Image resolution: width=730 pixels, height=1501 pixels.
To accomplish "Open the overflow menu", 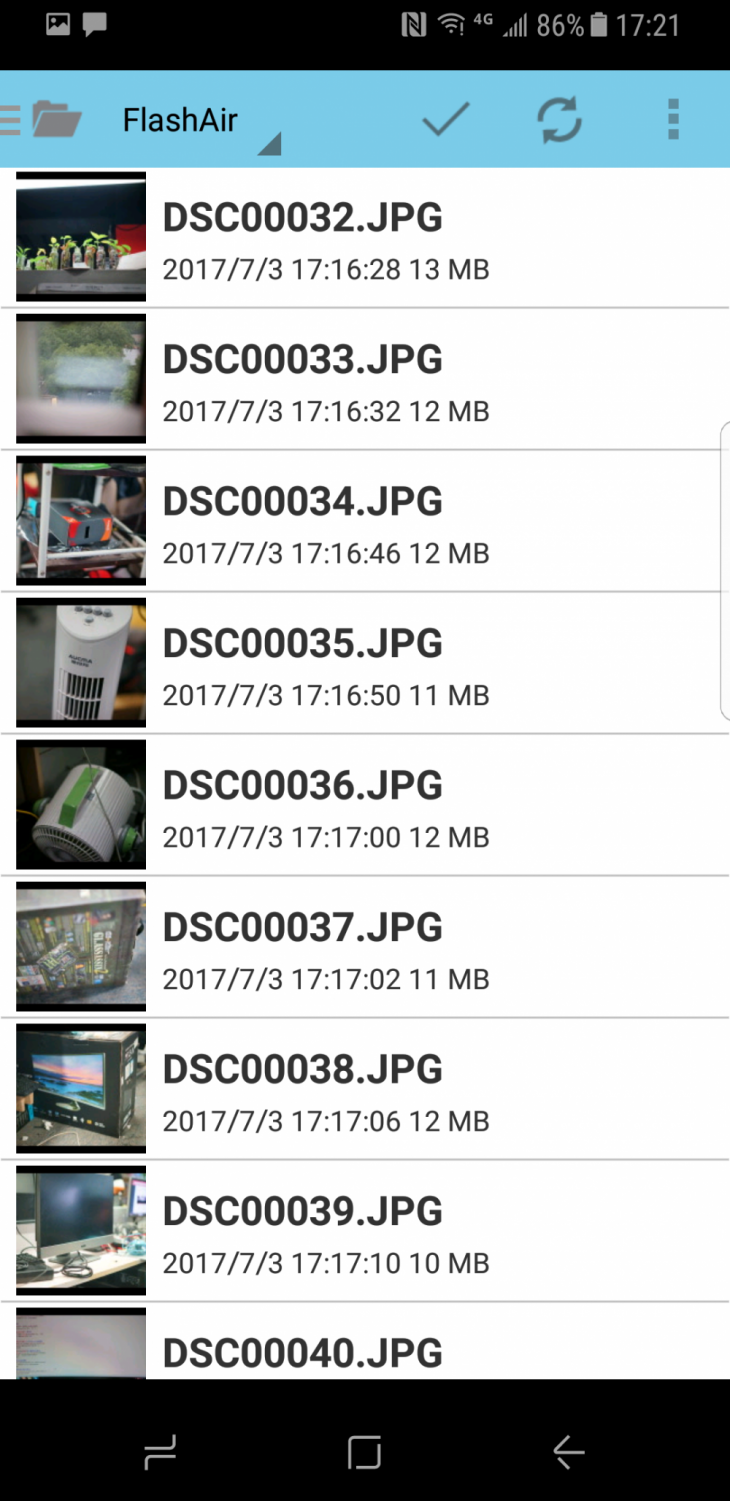I will [x=673, y=120].
